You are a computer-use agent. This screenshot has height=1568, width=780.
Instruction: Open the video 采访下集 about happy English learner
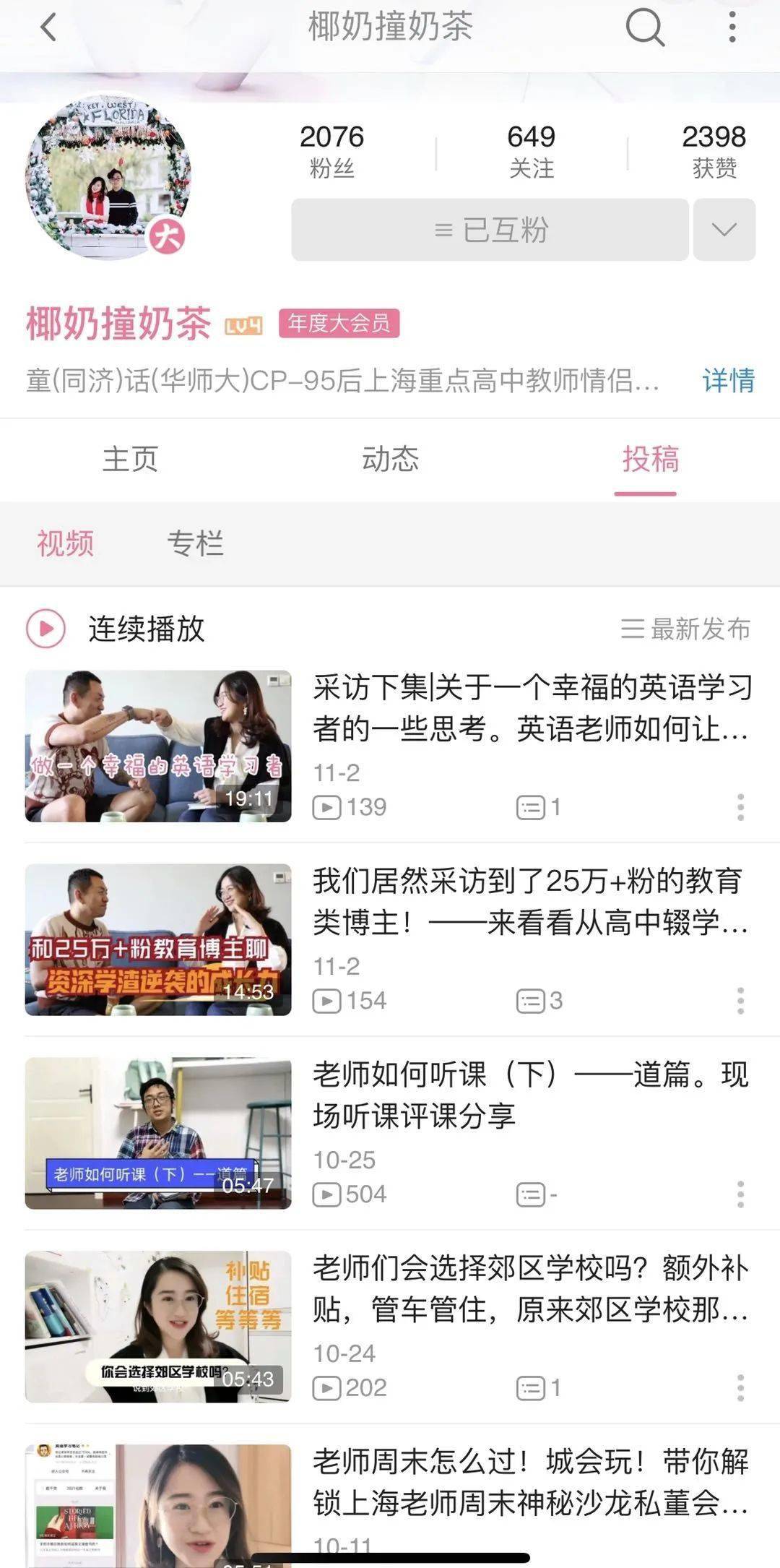532,708
